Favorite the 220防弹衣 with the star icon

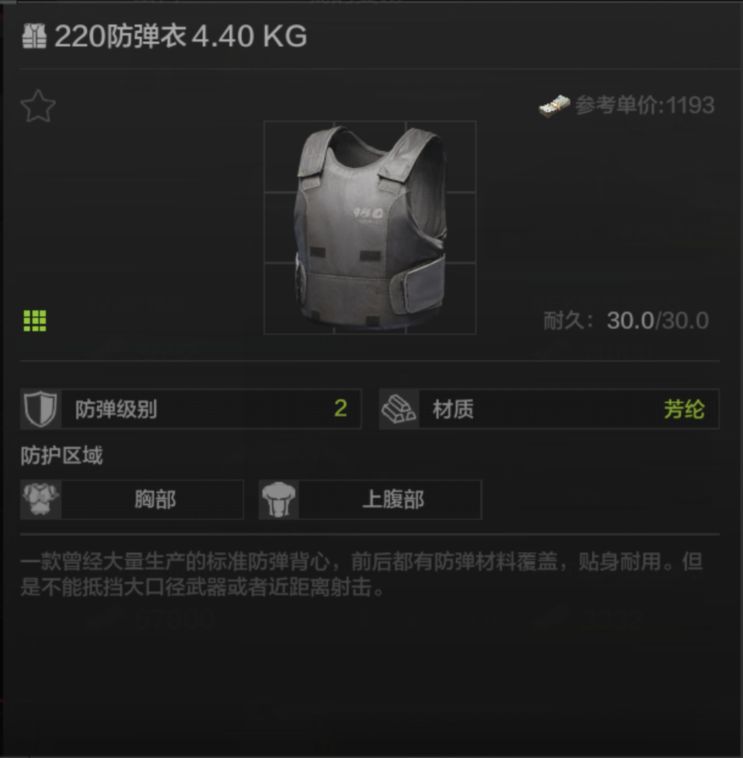pos(38,106)
